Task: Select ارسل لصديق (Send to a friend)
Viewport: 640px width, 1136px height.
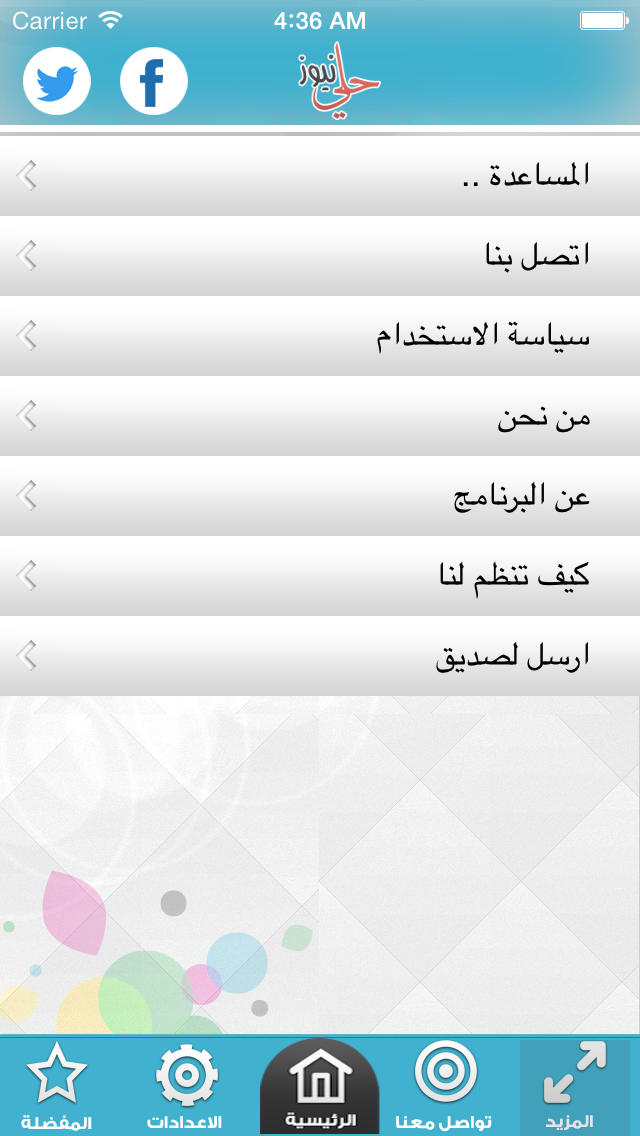Action: tap(320, 656)
